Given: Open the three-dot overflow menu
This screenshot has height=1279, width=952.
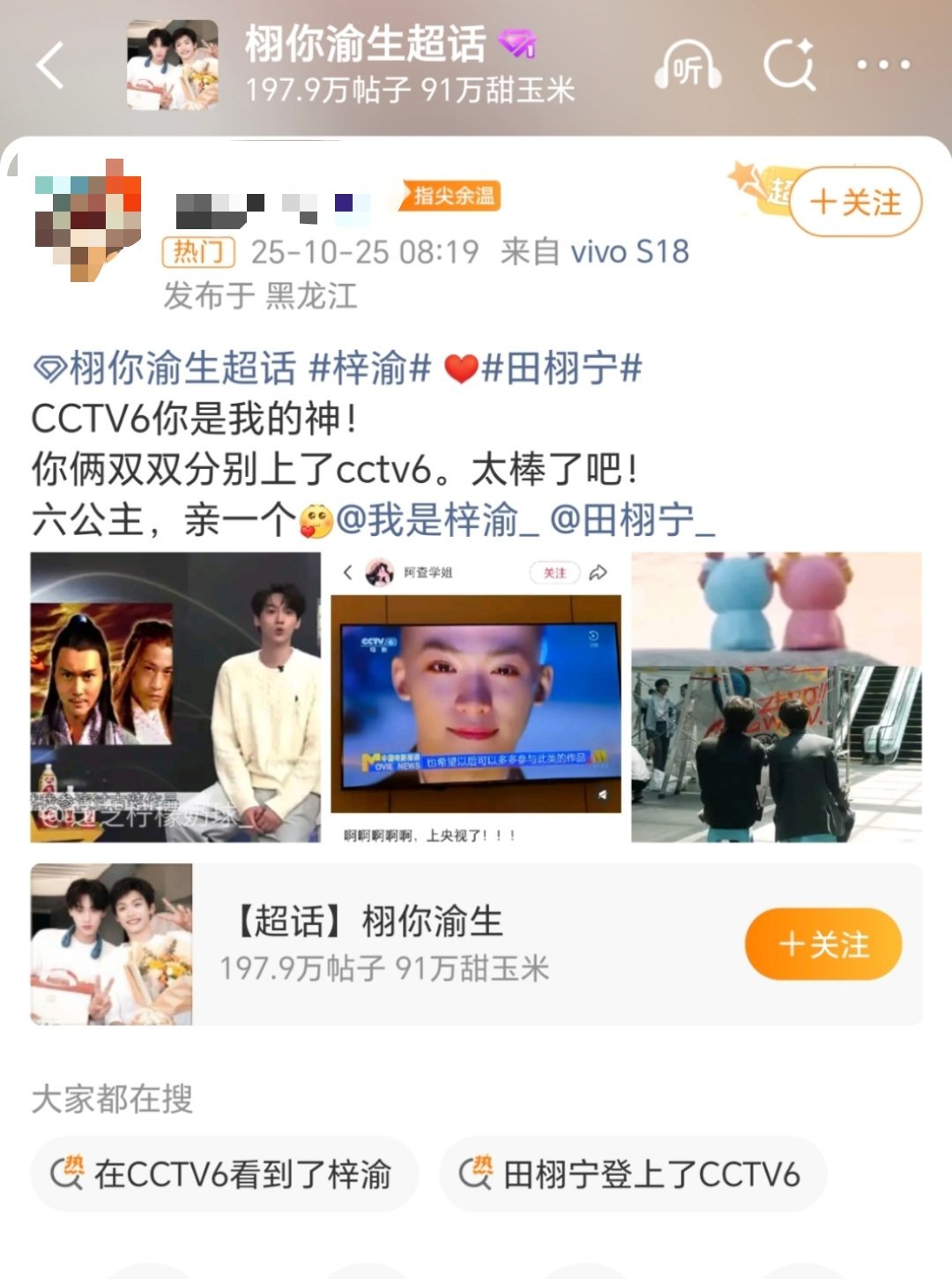Looking at the screenshot, I should tap(882, 65).
